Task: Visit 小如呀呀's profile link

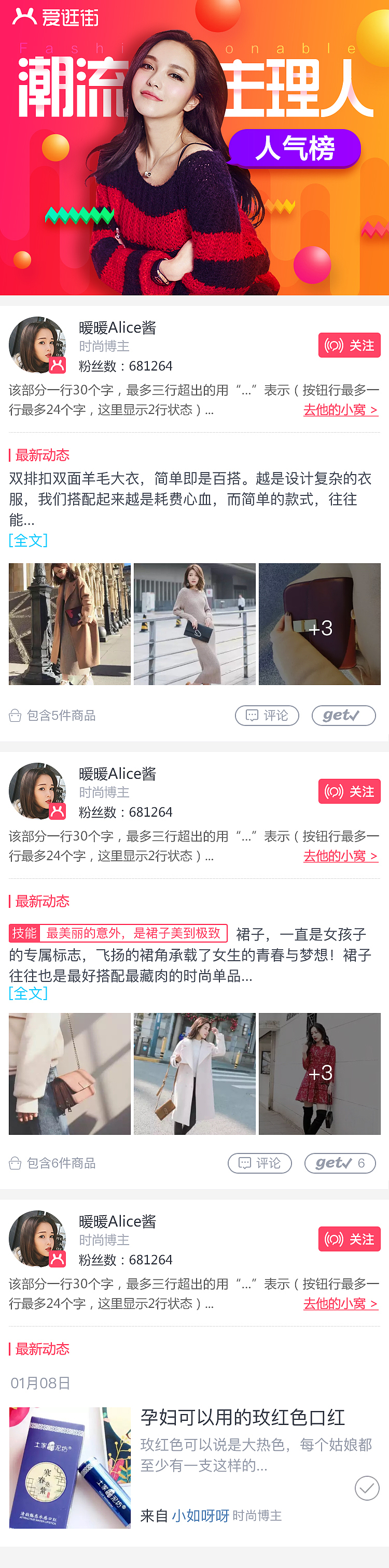Action: point(200,1516)
